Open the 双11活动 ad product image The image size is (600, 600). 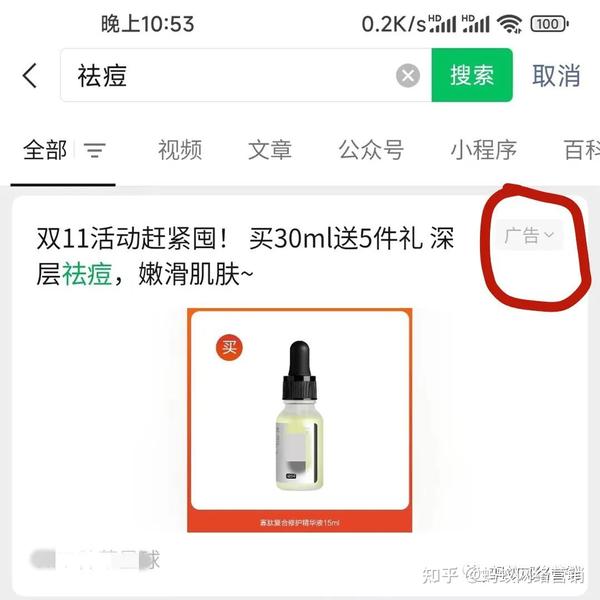300,420
